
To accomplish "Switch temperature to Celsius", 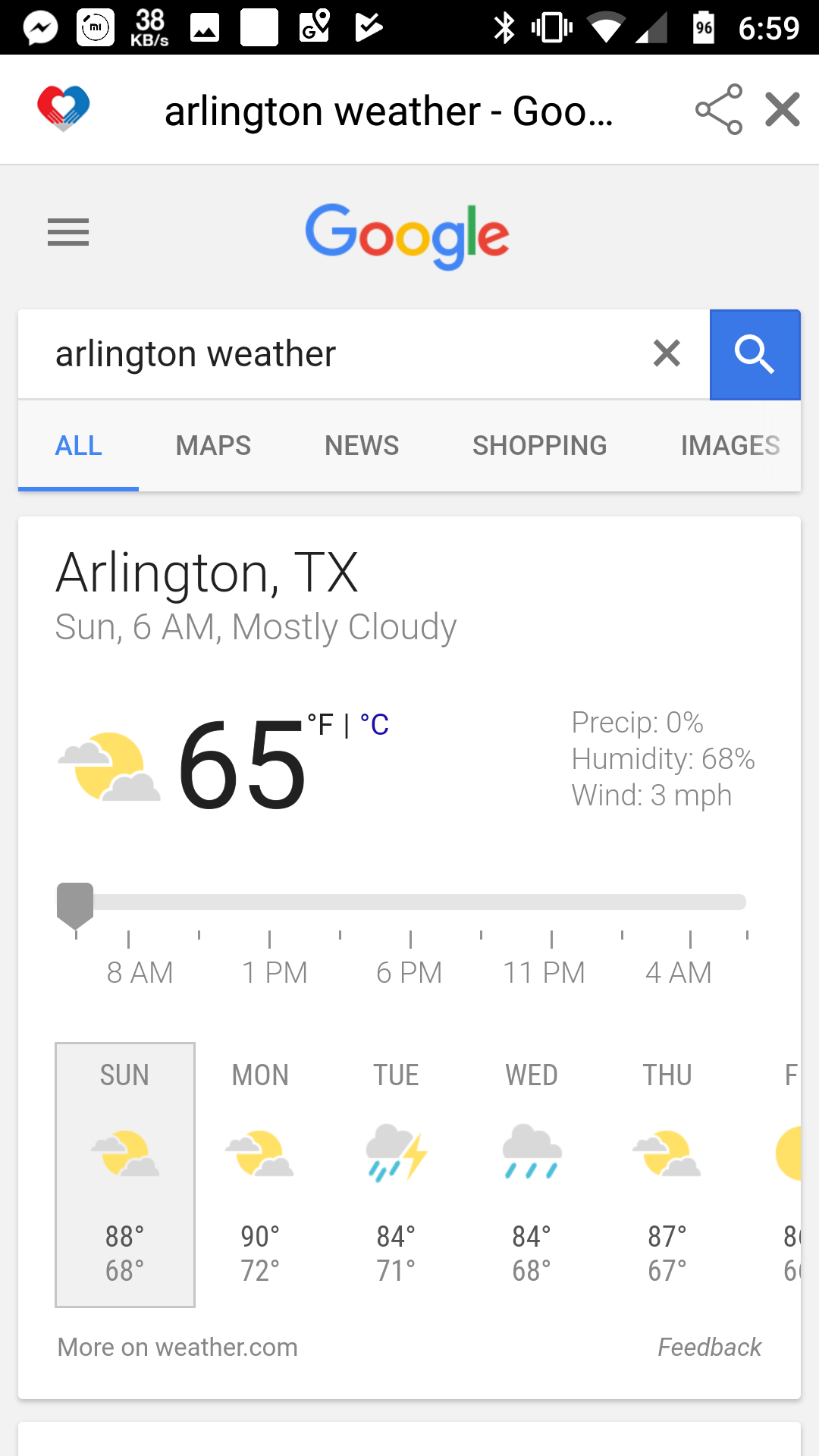I will pyautogui.click(x=375, y=725).
